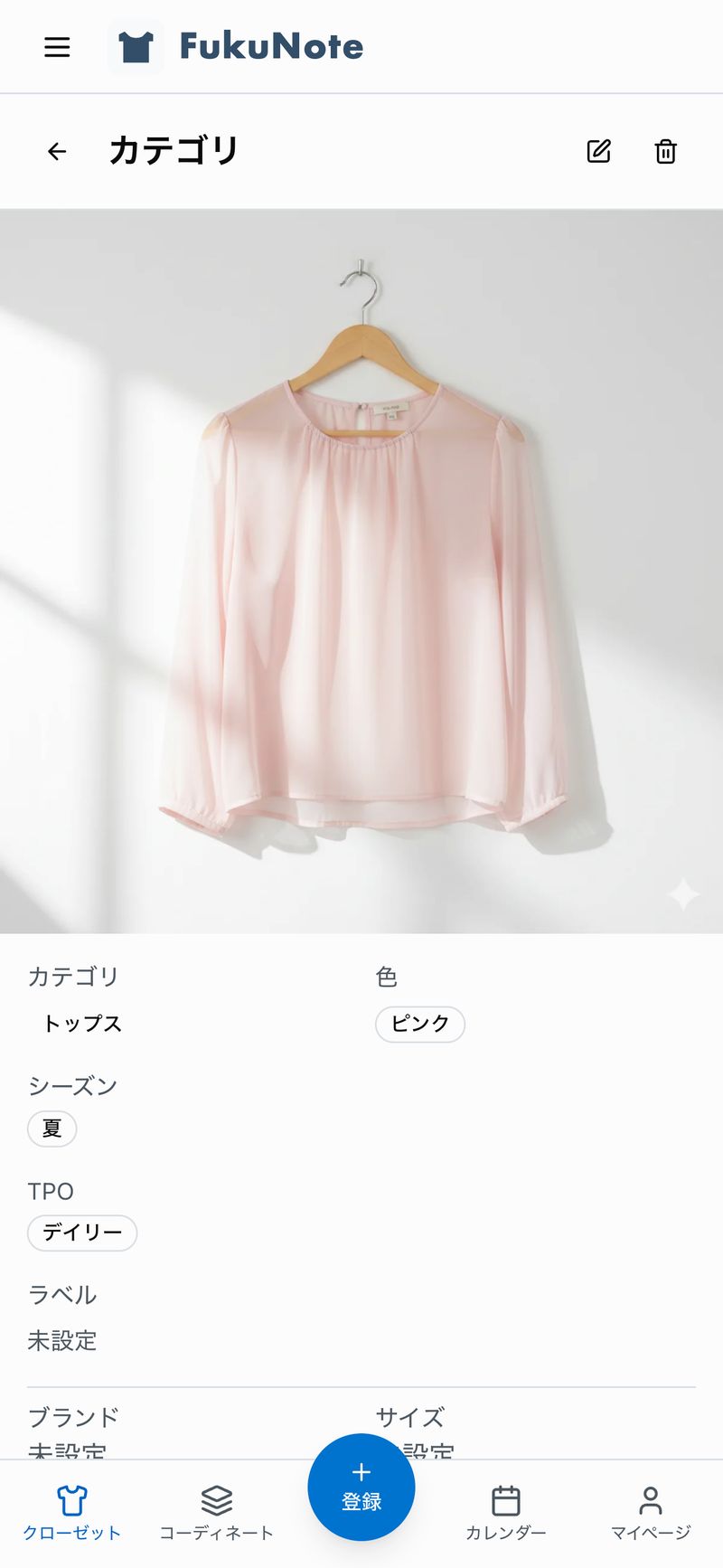Open the blouse photo thumbnail

tap(361, 568)
